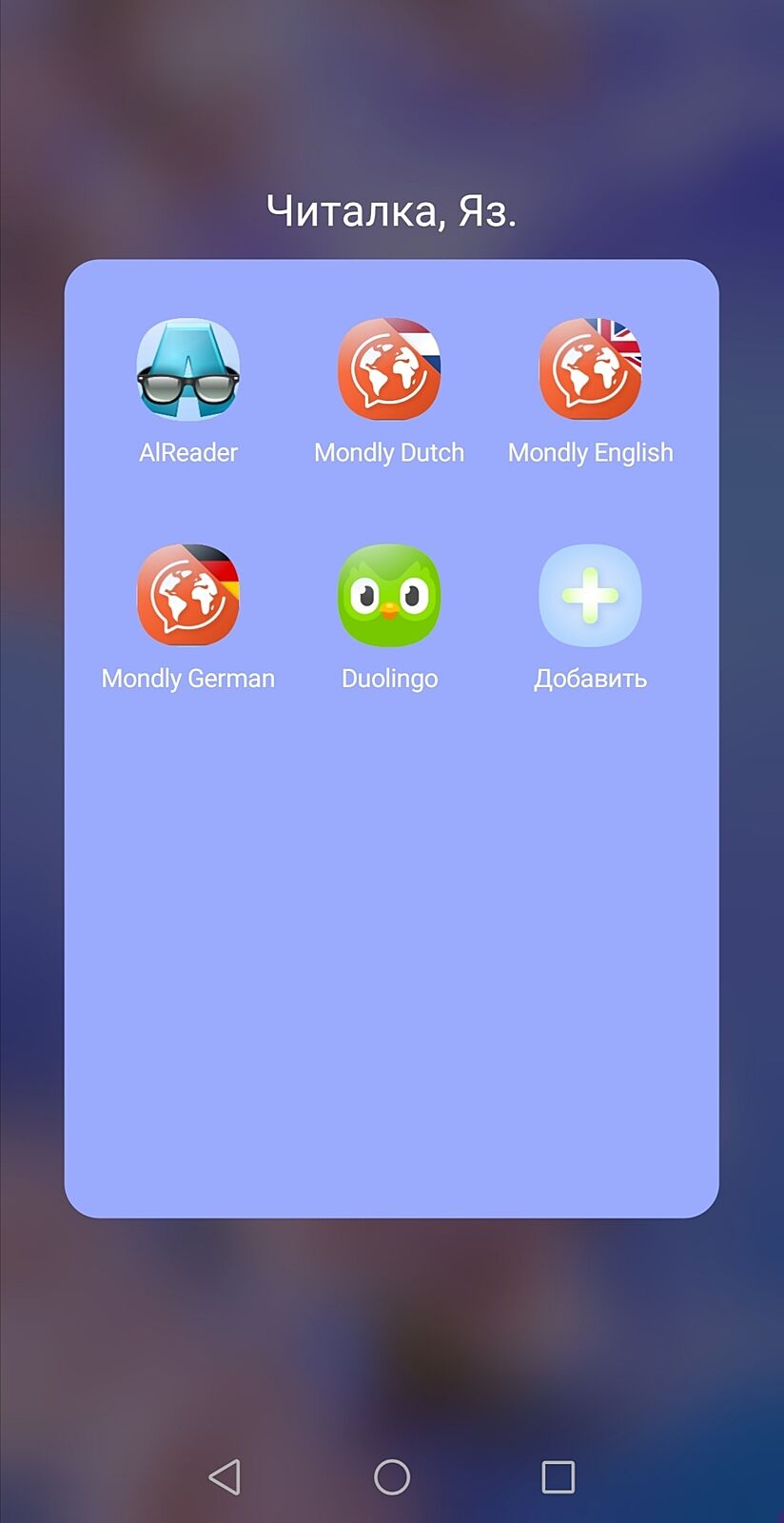Start the Mondly German app
Viewport: 784px width, 1523px height.
[x=188, y=596]
